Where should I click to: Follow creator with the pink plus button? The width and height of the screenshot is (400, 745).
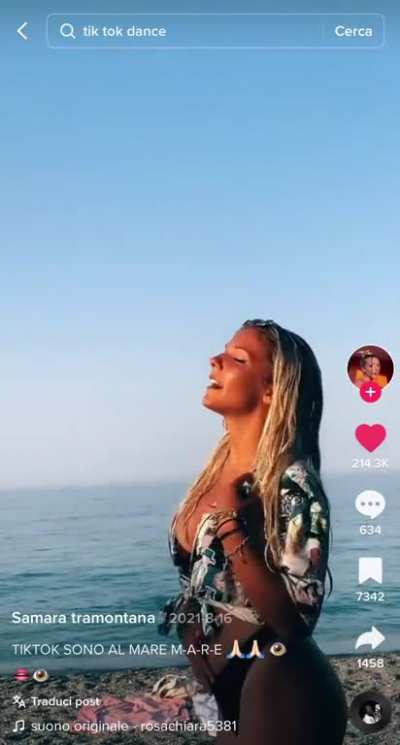pos(371,392)
